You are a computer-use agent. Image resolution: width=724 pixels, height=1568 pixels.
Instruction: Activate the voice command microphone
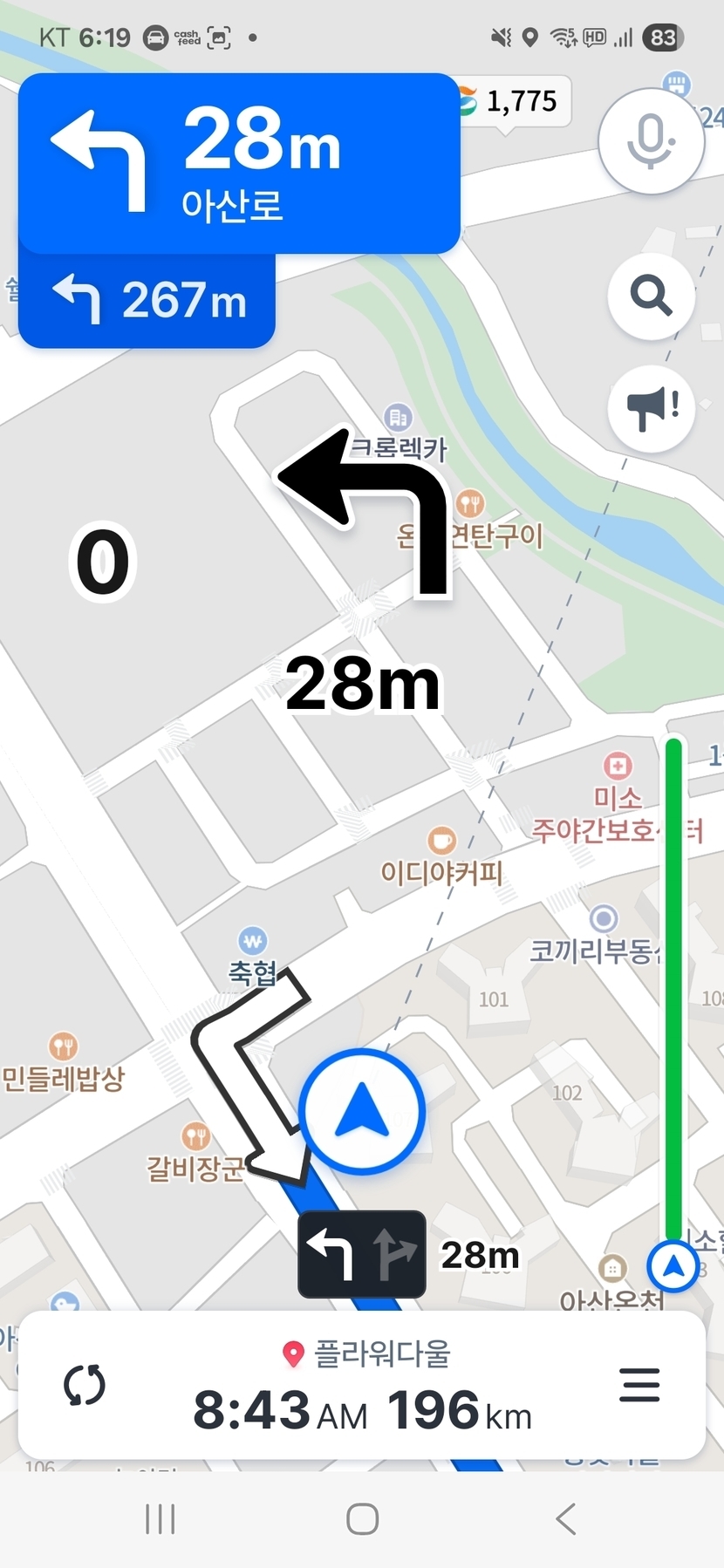click(x=651, y=140)
